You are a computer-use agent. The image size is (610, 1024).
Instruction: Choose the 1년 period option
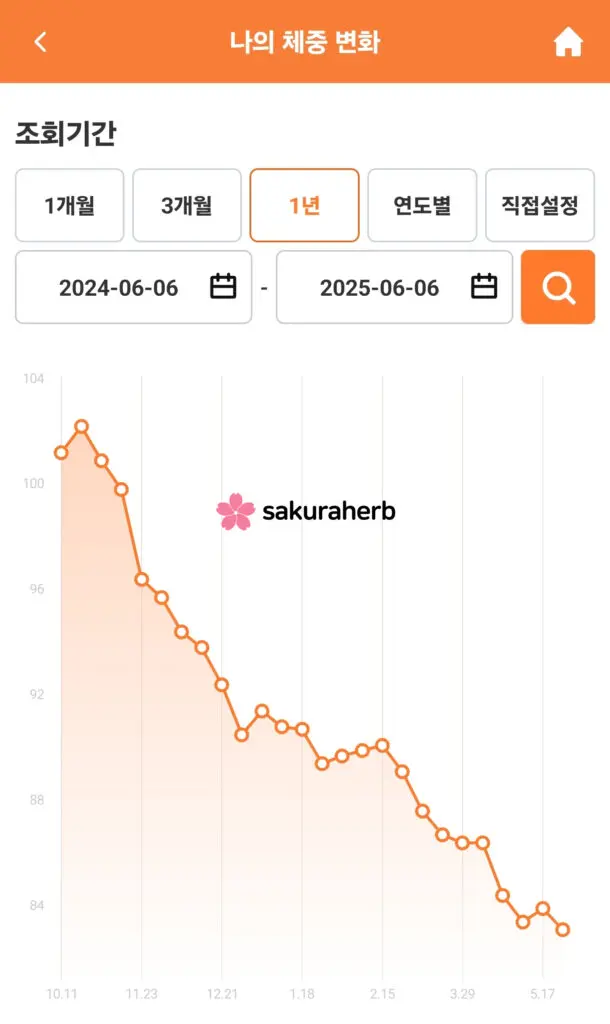304,206
